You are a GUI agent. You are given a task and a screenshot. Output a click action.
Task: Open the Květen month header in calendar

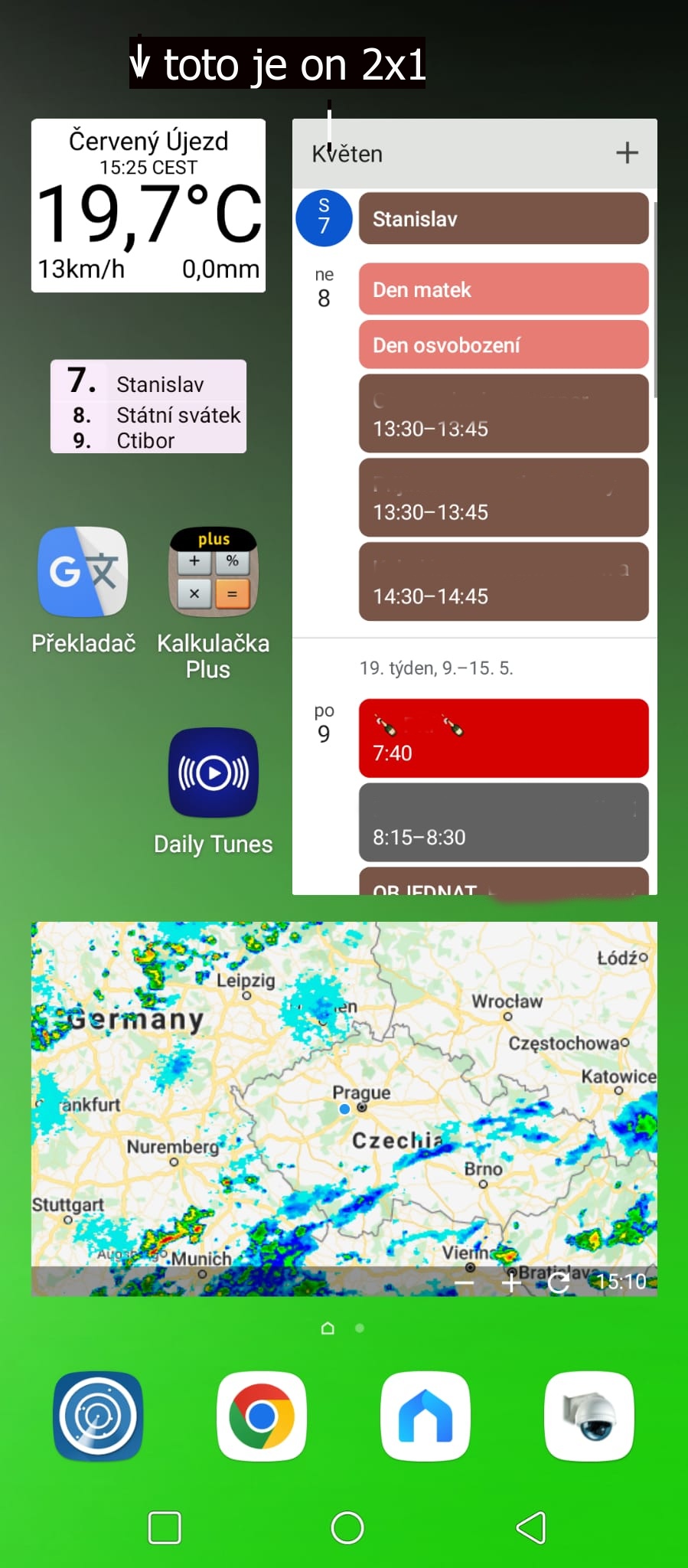[x=347, y=154]
